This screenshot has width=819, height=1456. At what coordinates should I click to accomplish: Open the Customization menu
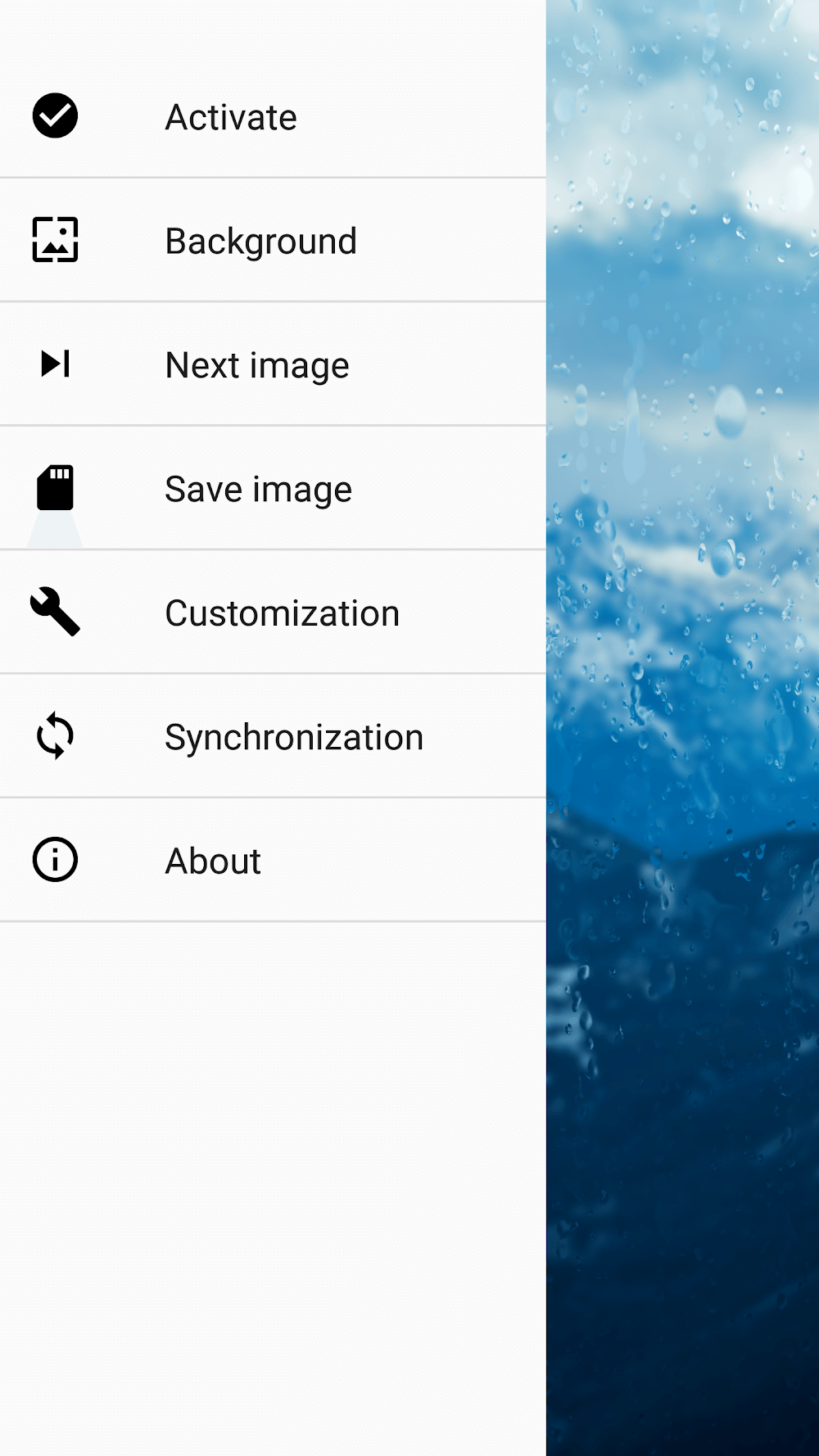point(282,613)
